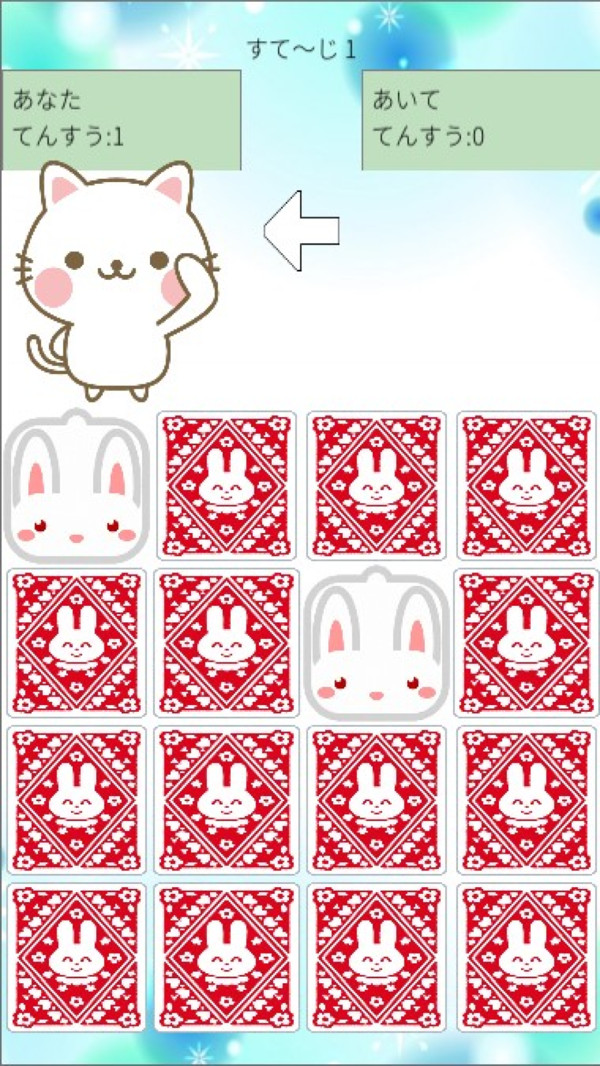Screen dimensions: 600x1066
Task: Pick the second card in the bottom row
Action: click(x=226, y=957)
